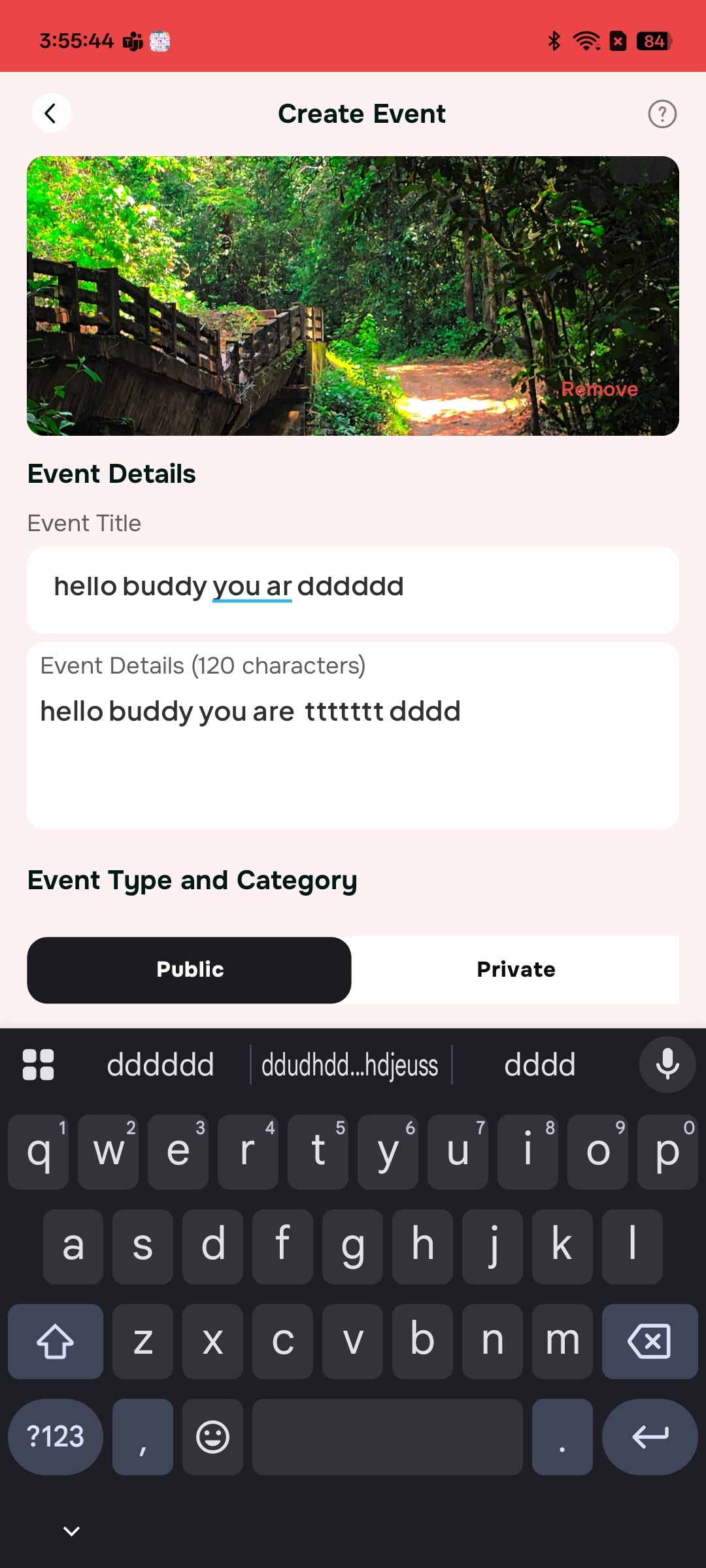Switch to the Private event type

(516, 970)
